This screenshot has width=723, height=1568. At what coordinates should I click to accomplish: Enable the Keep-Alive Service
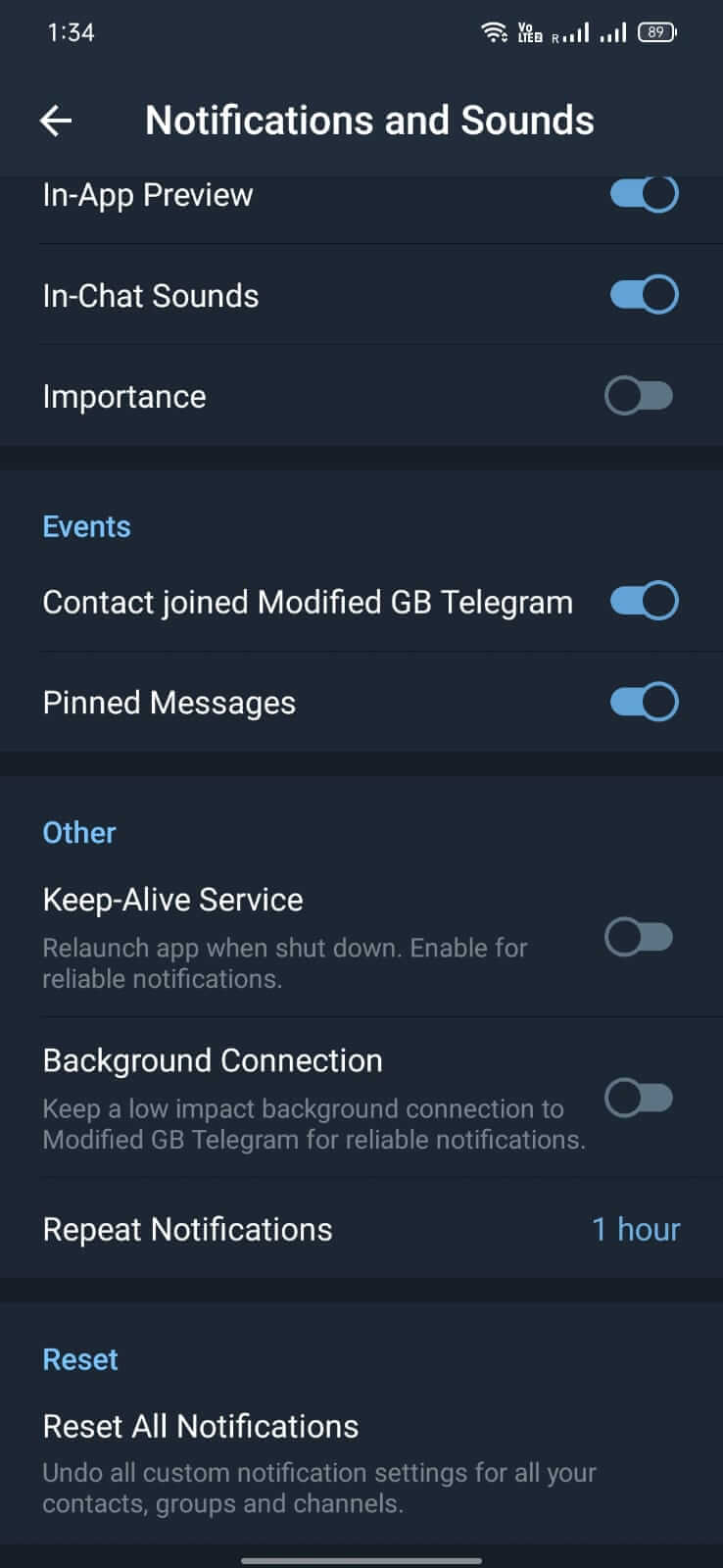638,937
